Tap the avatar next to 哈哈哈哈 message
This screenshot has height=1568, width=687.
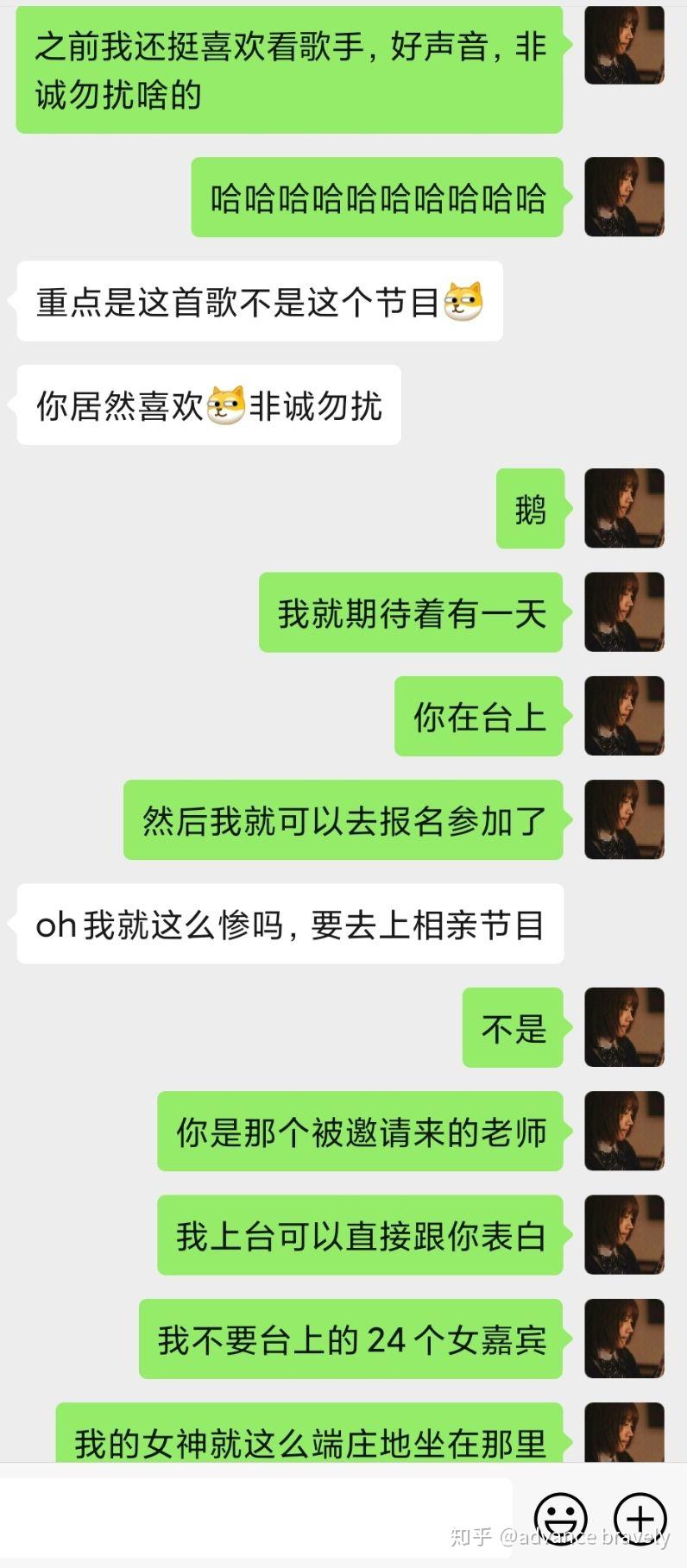tap(624, 197)
